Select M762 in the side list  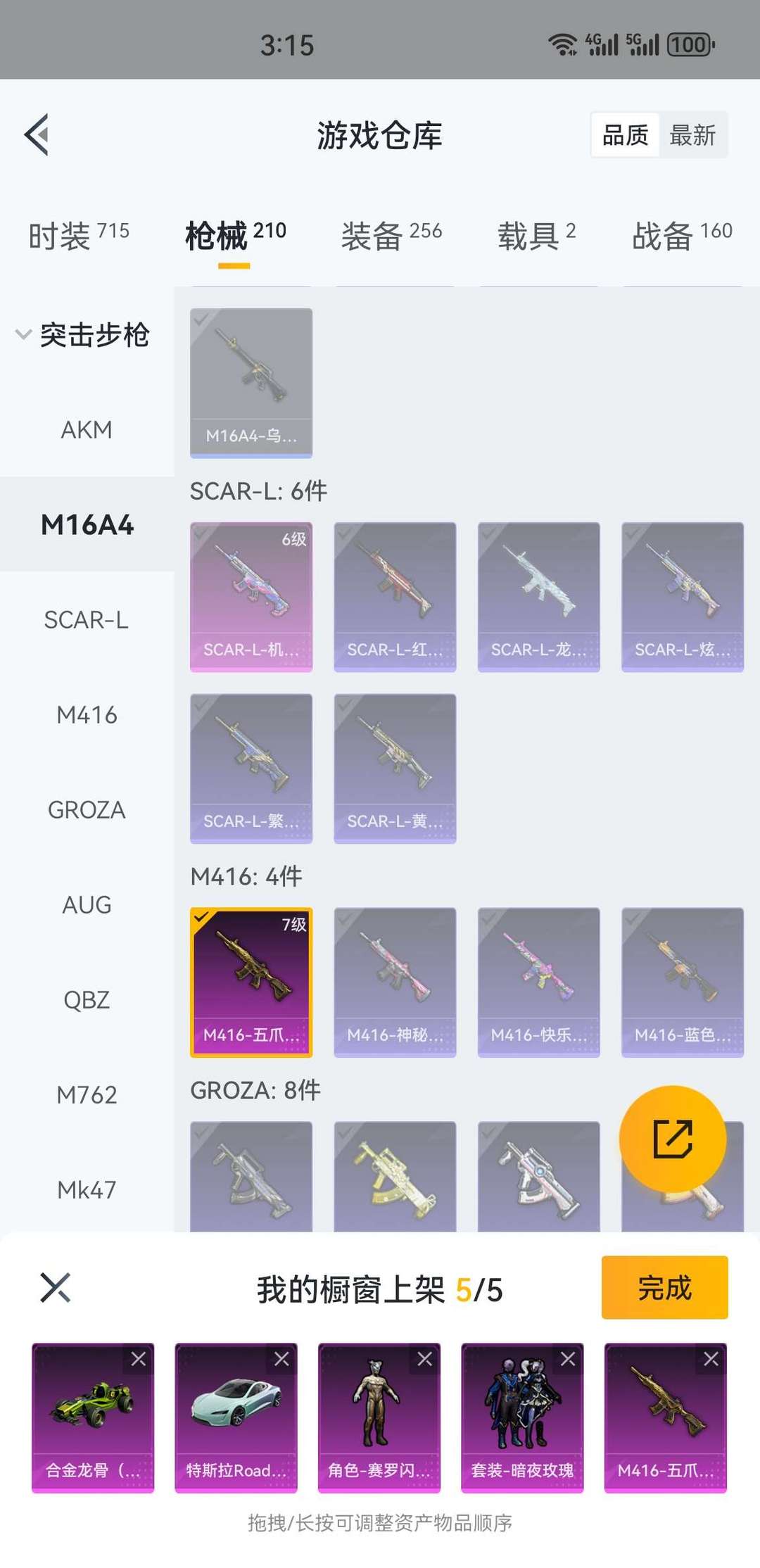click(87, 1095)
